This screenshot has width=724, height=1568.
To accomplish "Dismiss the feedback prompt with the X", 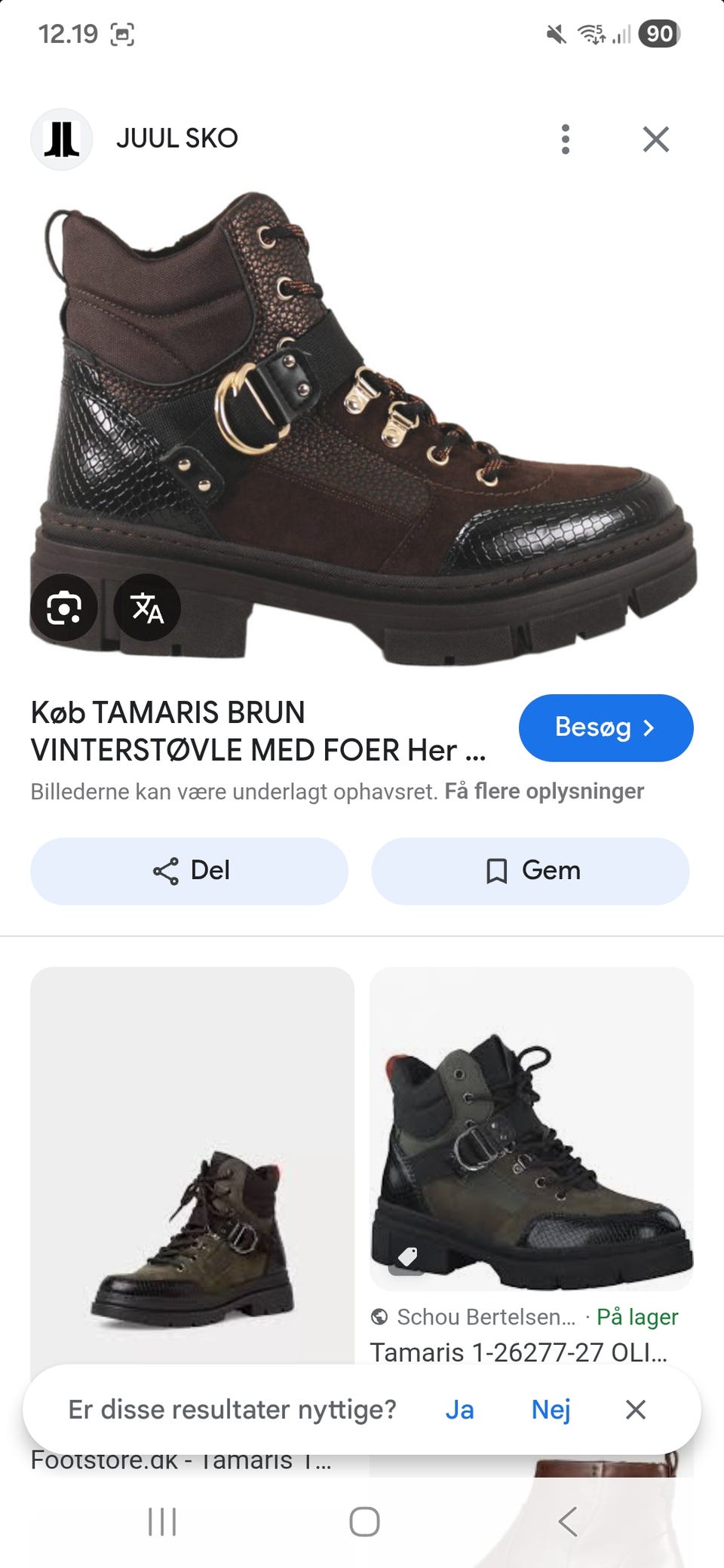I will coord(636,1408).
